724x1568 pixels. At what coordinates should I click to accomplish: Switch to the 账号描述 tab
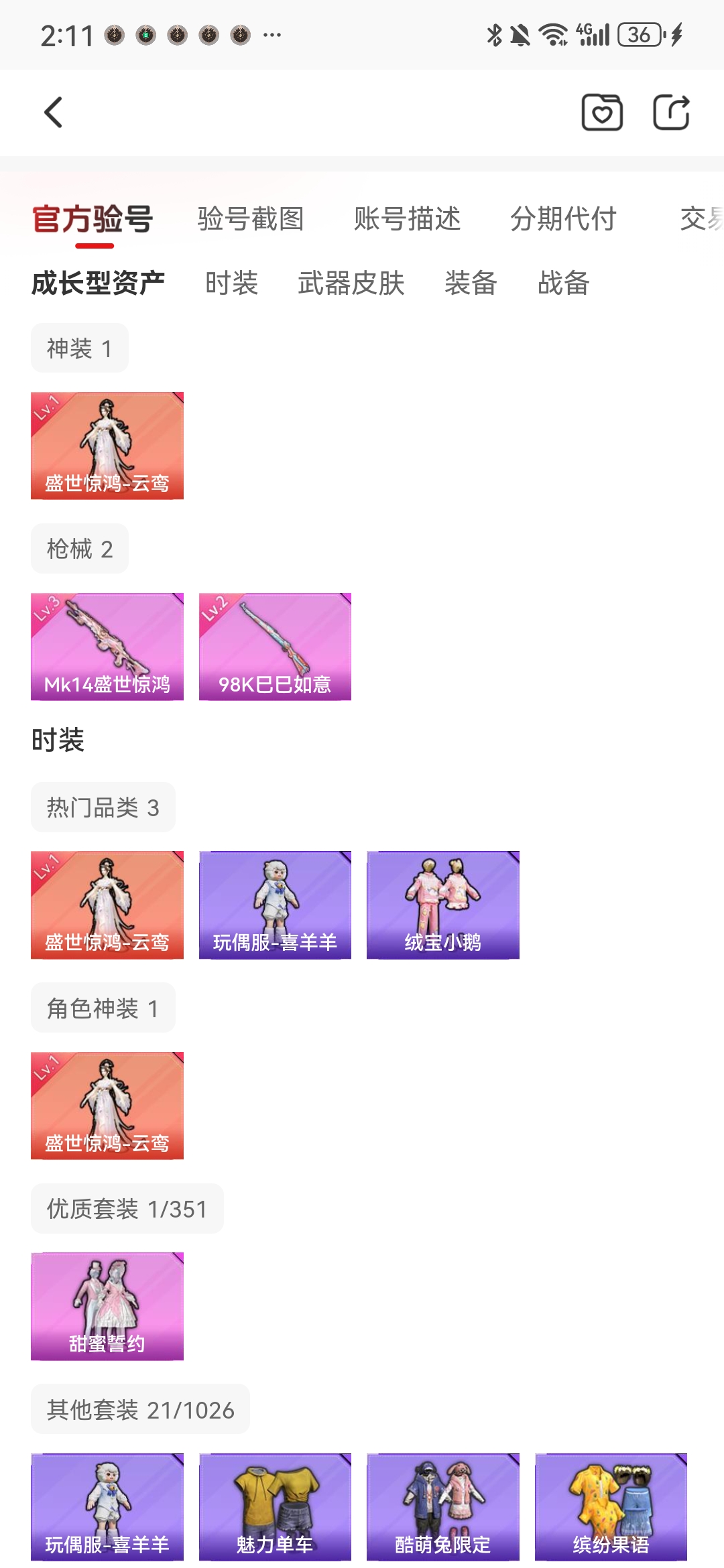(x=407, y=219)
